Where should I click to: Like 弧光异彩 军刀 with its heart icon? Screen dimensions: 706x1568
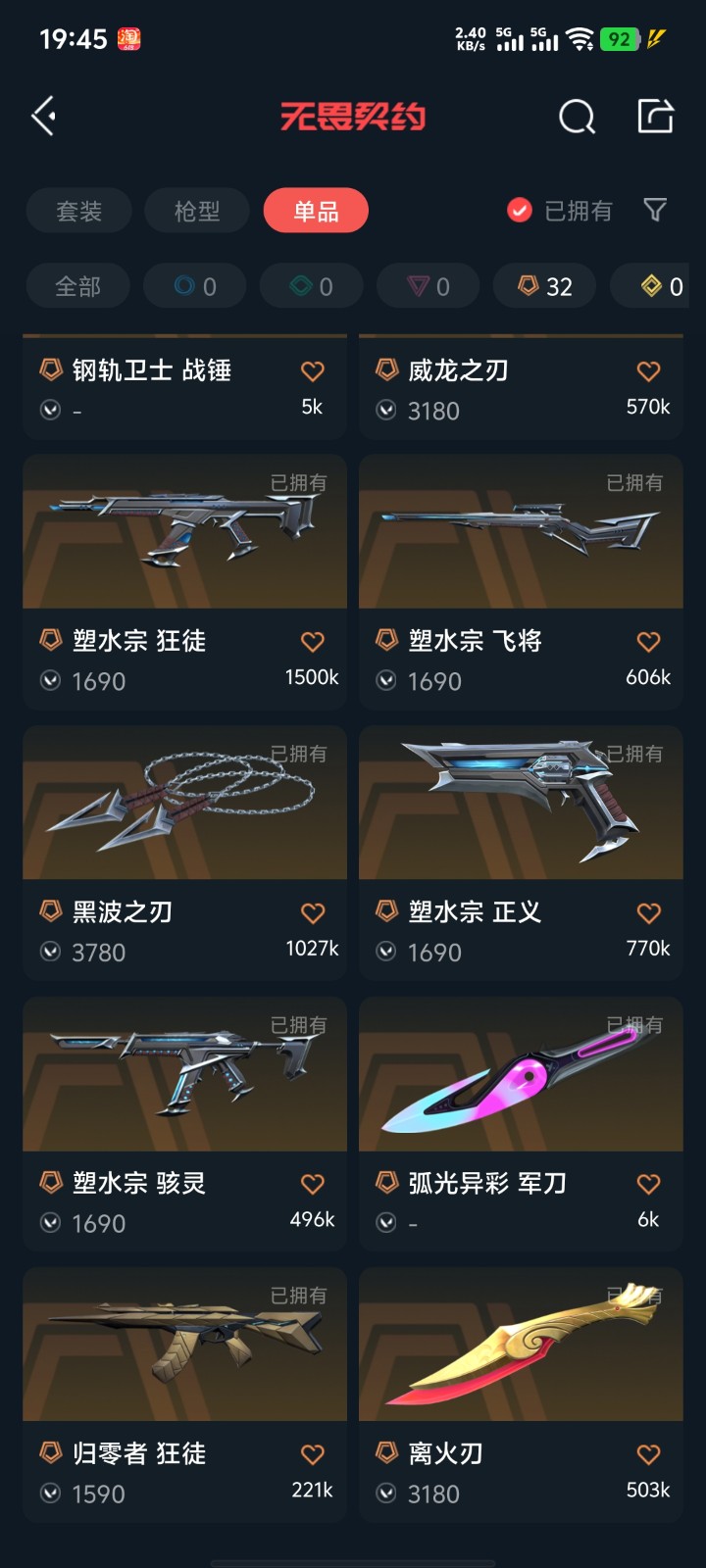pos(648,1184)
